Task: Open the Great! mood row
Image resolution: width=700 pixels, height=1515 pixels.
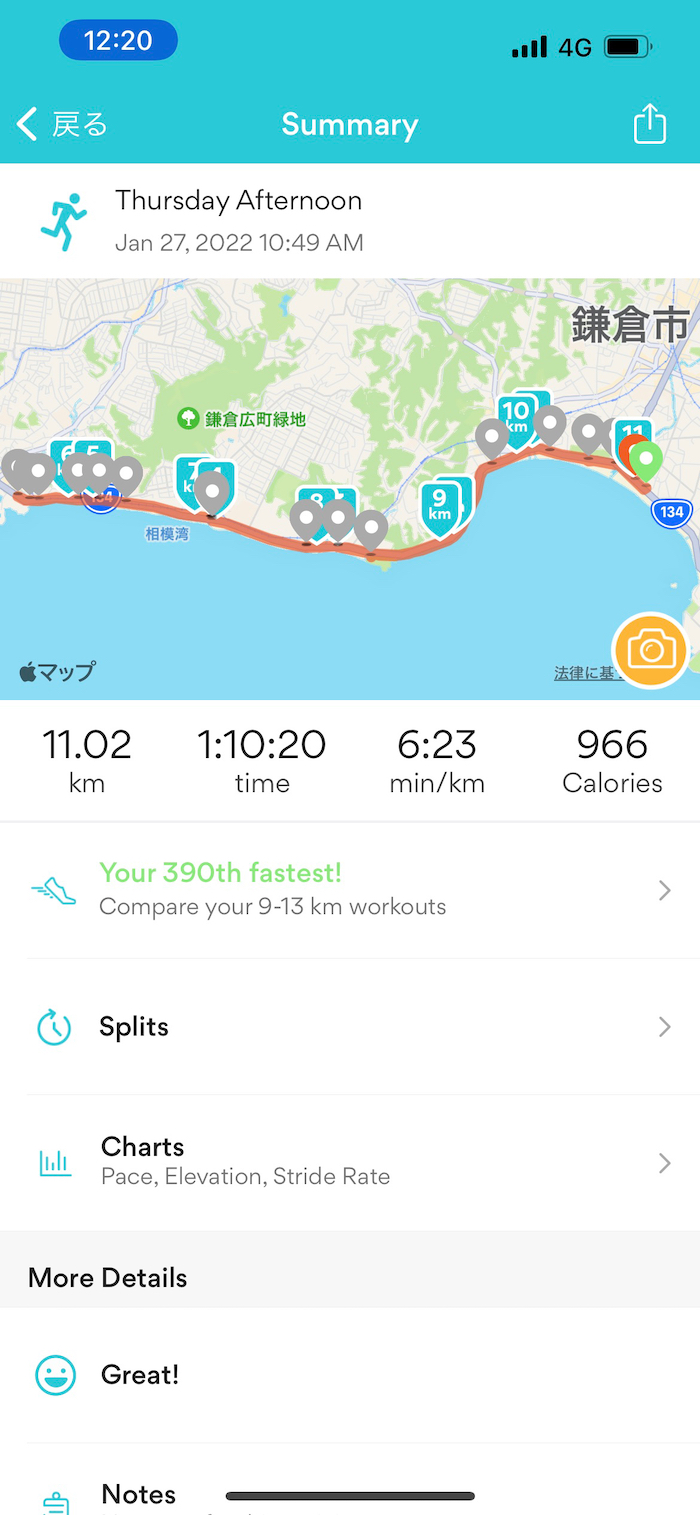Action: (350, 1375)
